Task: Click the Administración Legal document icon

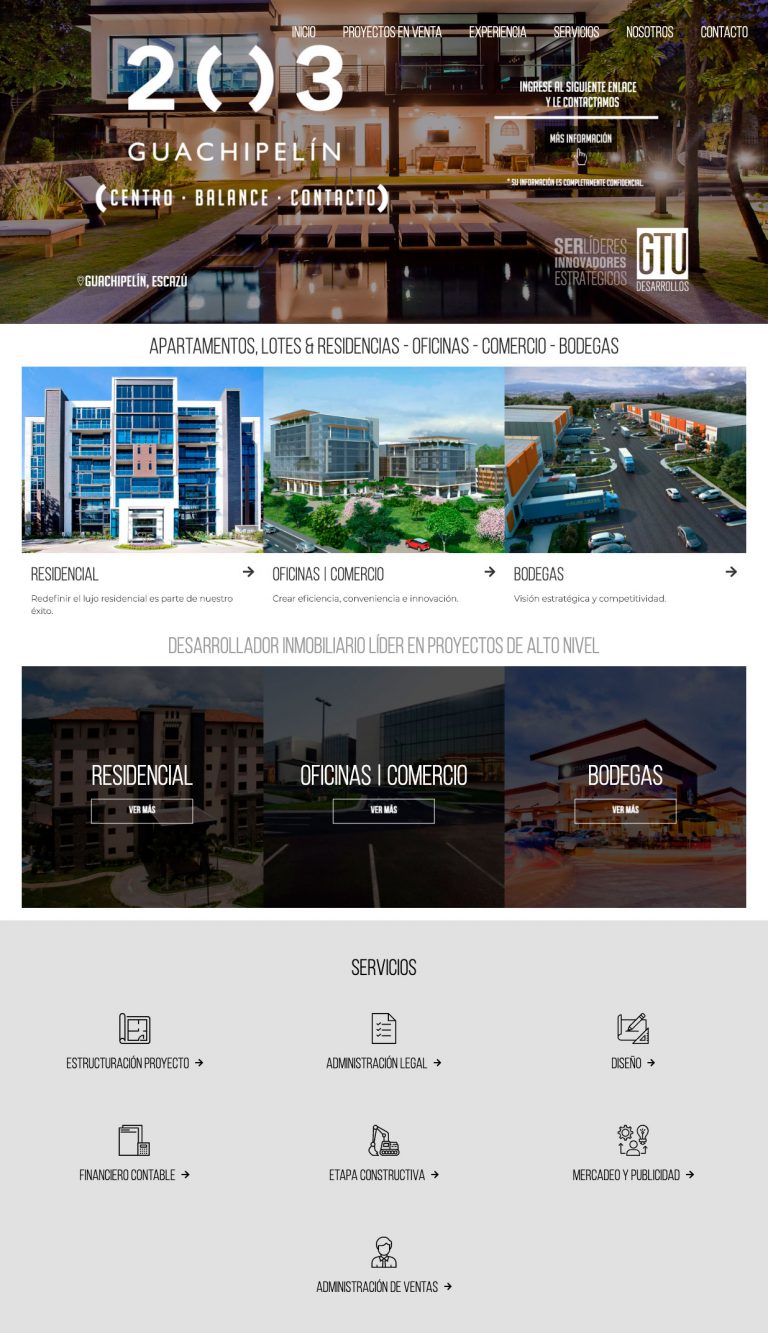Action: point(383,1027)
